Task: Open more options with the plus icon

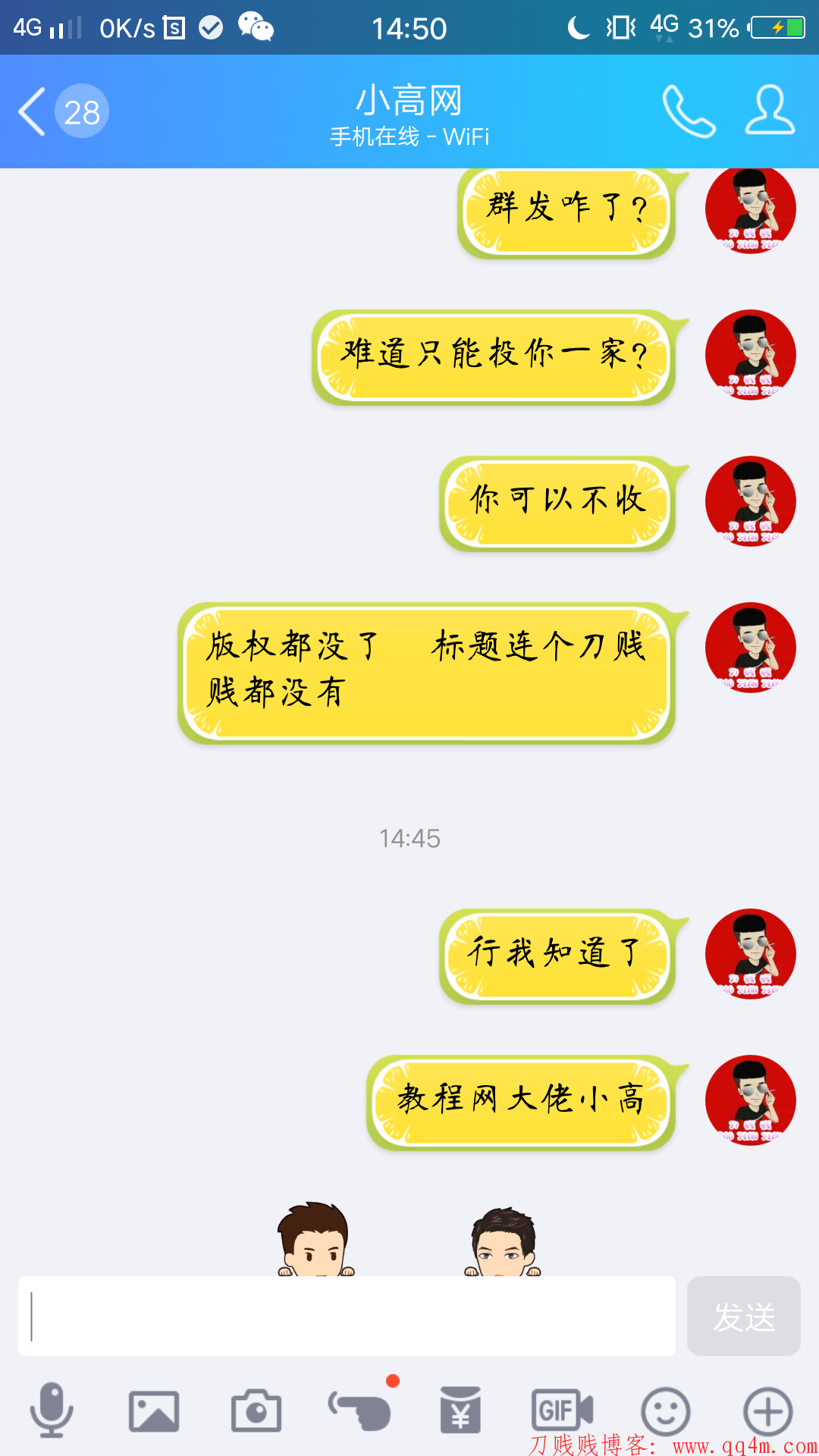Action: coord(767,1410)
